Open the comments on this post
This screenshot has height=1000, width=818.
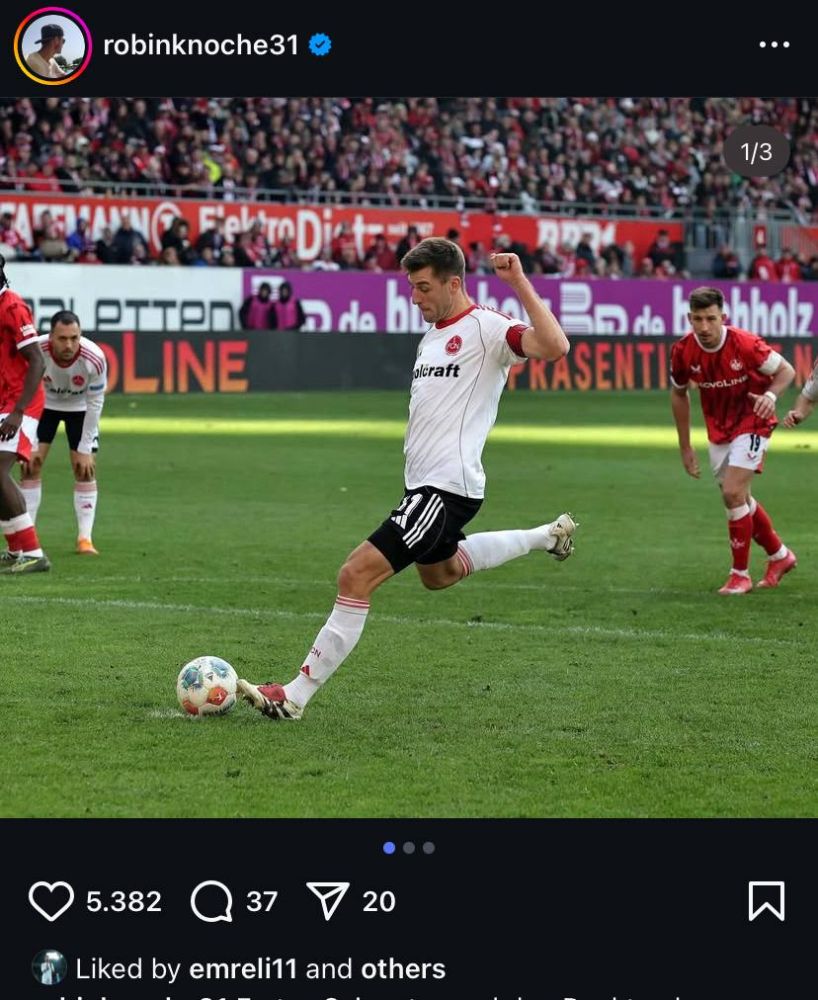[x=212, y=901]
